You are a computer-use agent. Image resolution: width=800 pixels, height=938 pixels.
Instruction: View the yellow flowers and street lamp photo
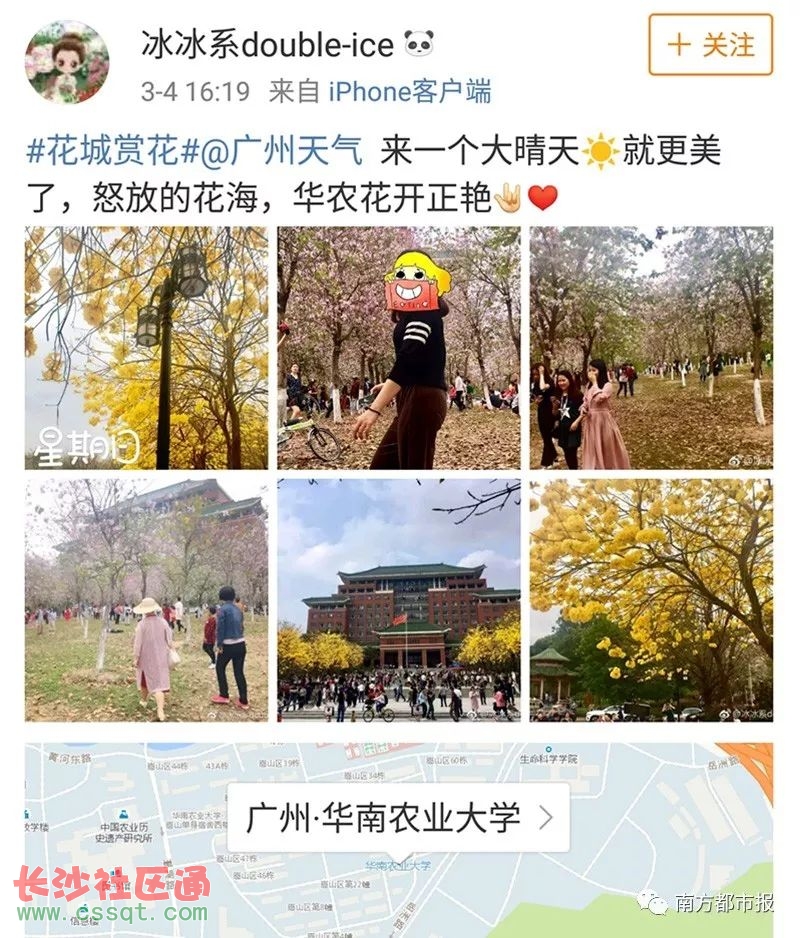[x=146, y=348]
